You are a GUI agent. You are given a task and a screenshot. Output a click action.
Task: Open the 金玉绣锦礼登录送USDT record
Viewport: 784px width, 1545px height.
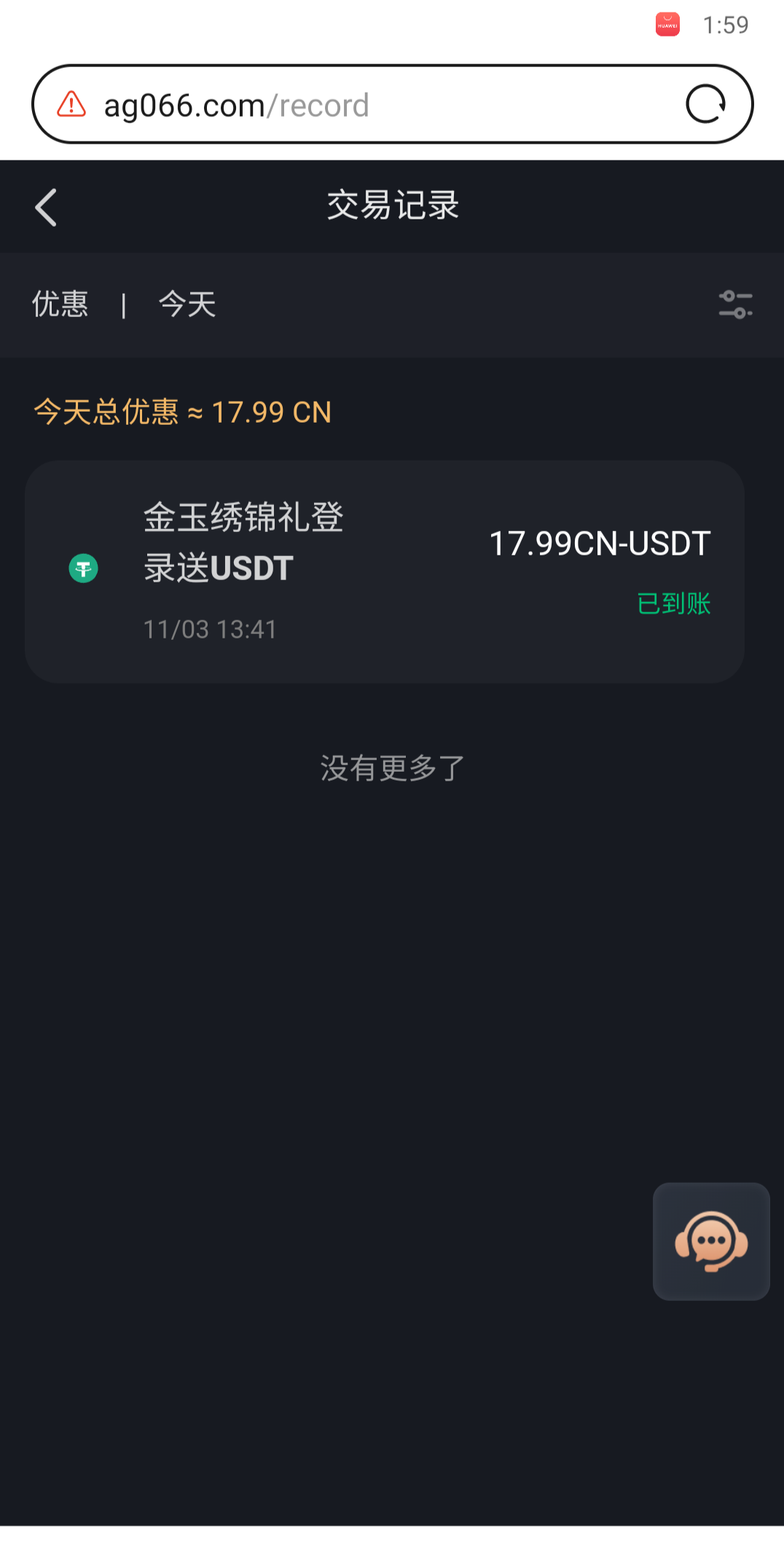(x=384, y=571)
